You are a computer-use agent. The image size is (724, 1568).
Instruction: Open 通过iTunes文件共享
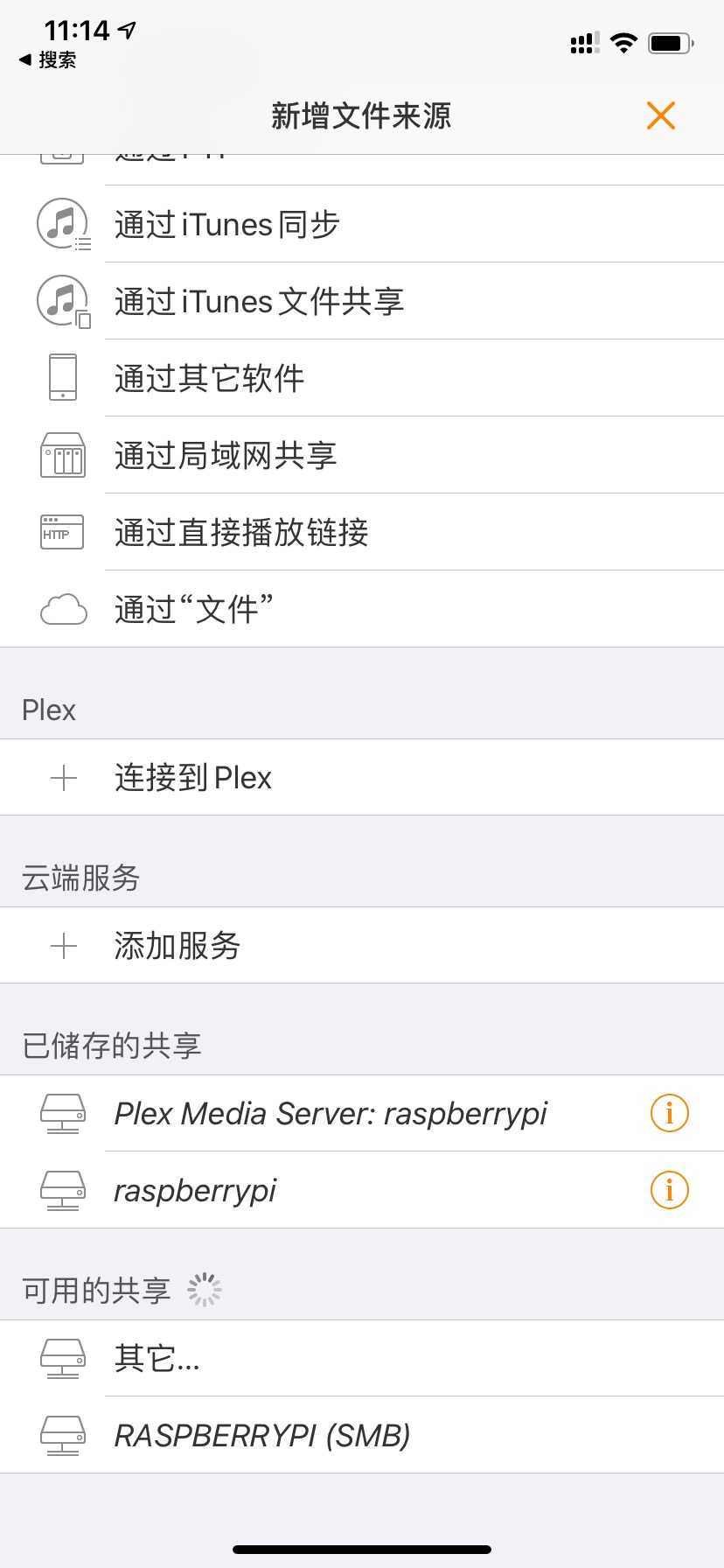point(259,302)
